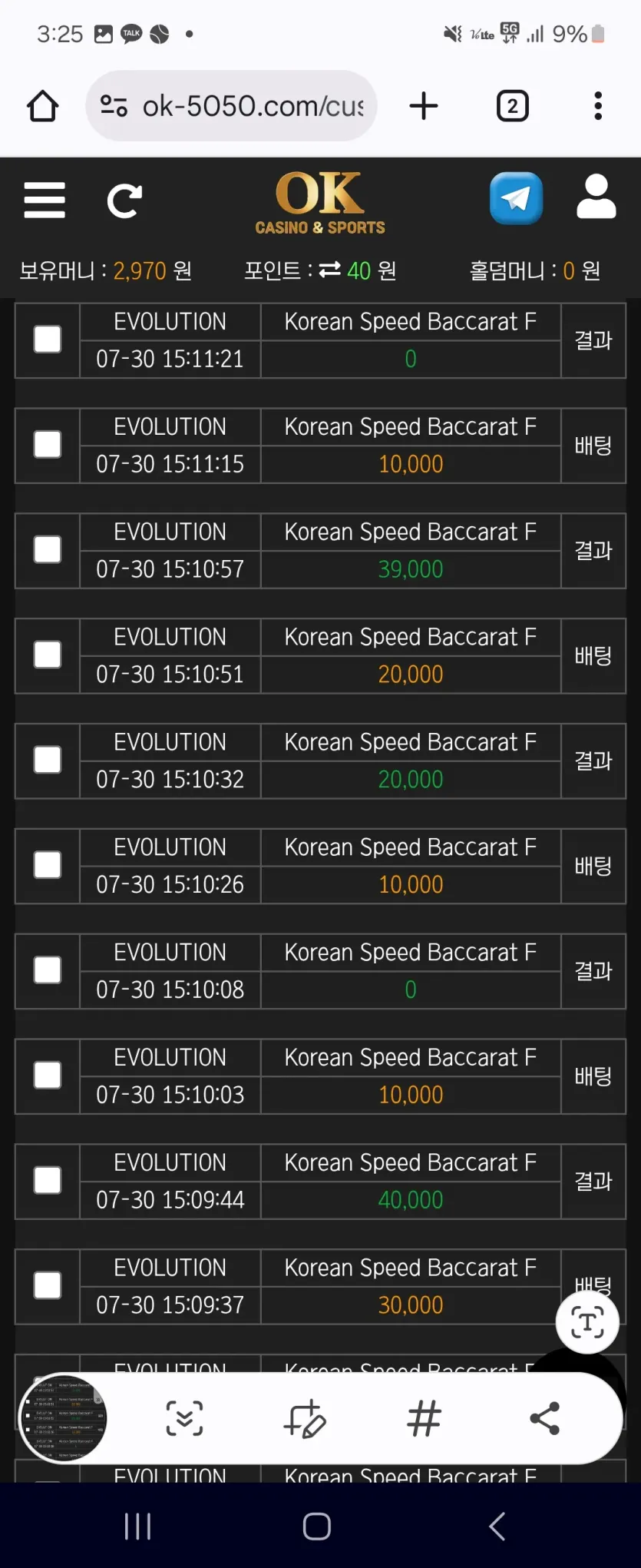
Task: Tap the ok-5050.com address bar
Action: pyautogui.click(x=232, y=106)
